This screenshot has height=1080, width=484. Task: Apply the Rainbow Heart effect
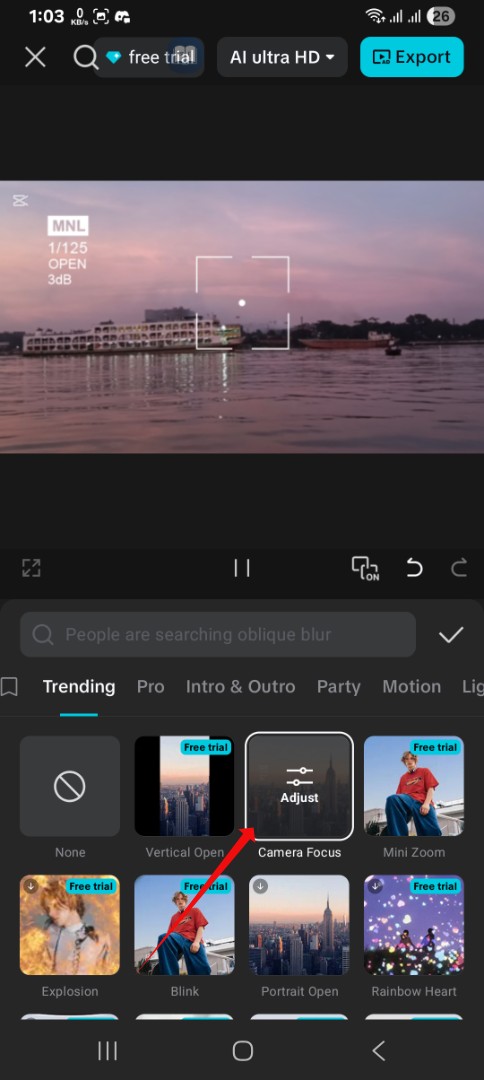(414, 925)
